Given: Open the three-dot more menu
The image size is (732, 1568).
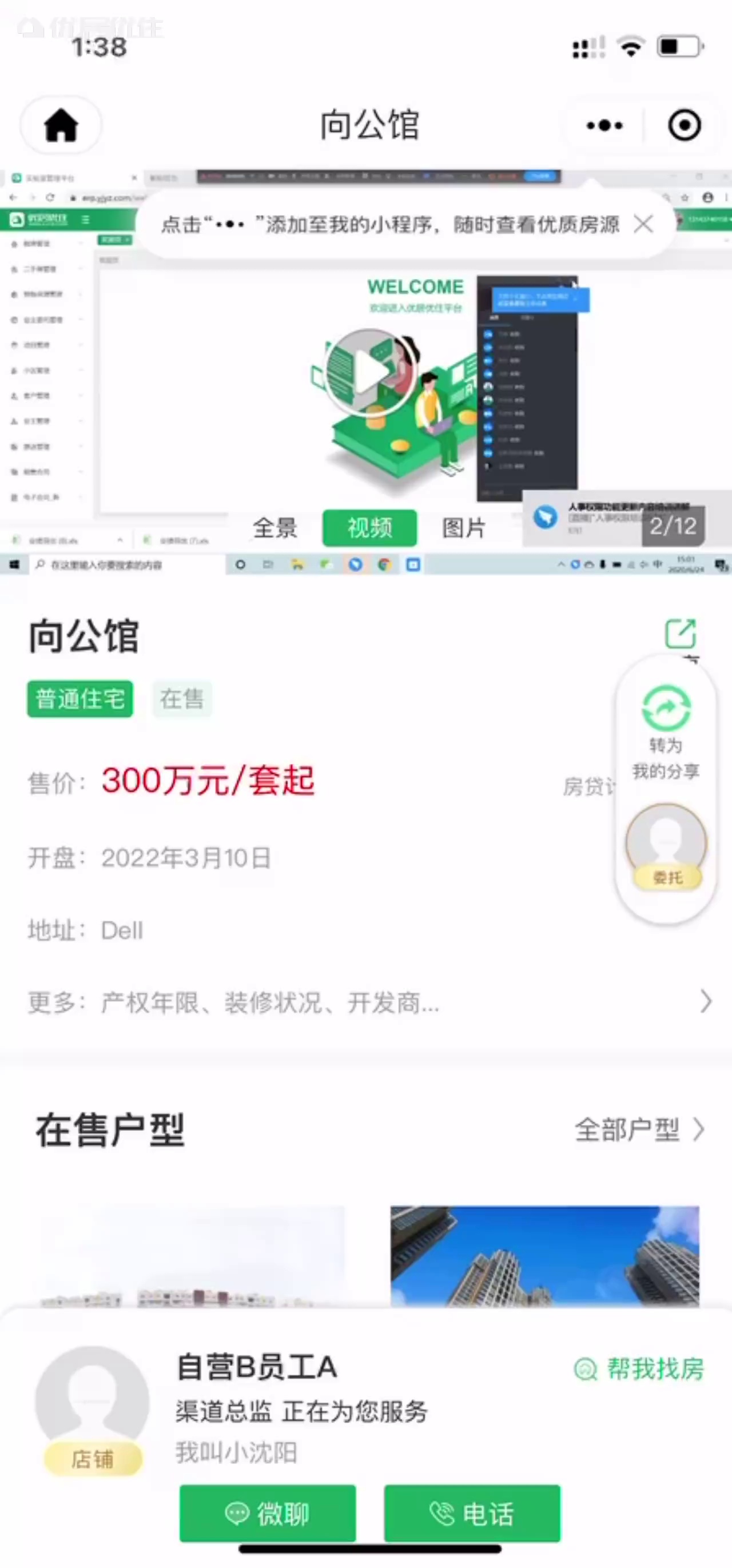Looking at the screenshot, I should tap(603, 125).
